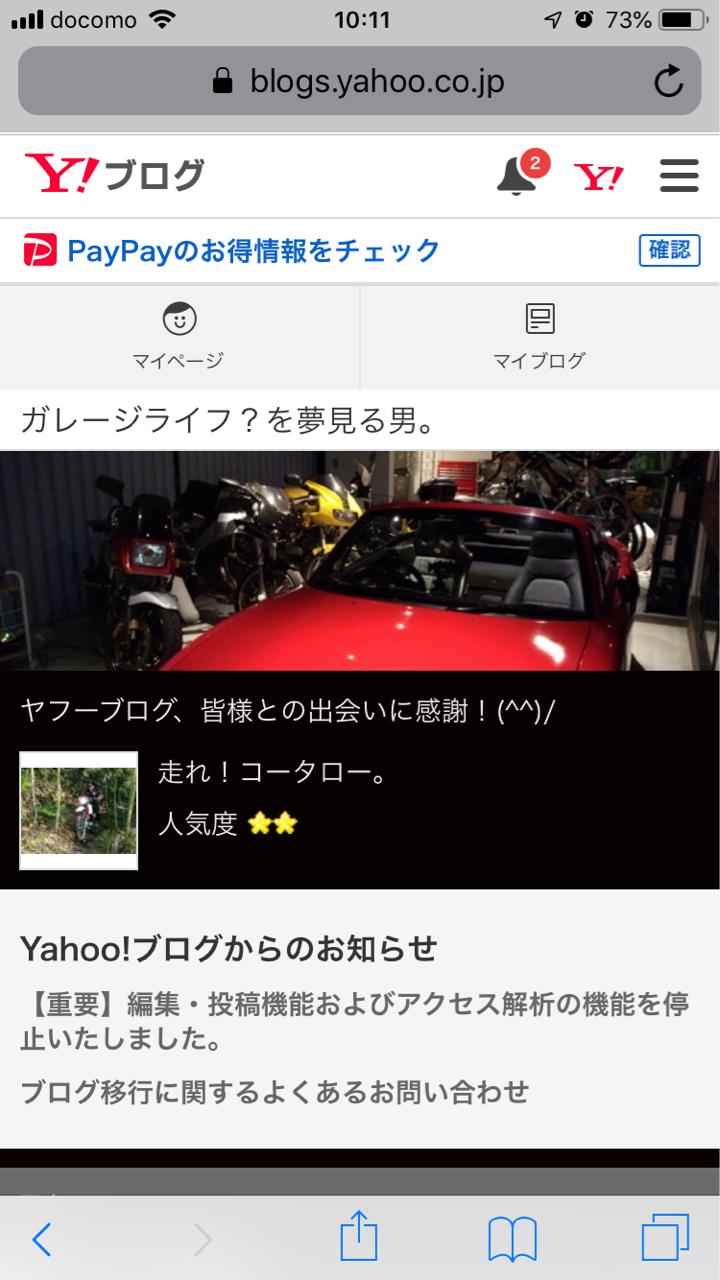This screenshot has height=1280, width=720.
Task: Open the hamburger menu
Action: pyautogui.click(x=679, y=177)
